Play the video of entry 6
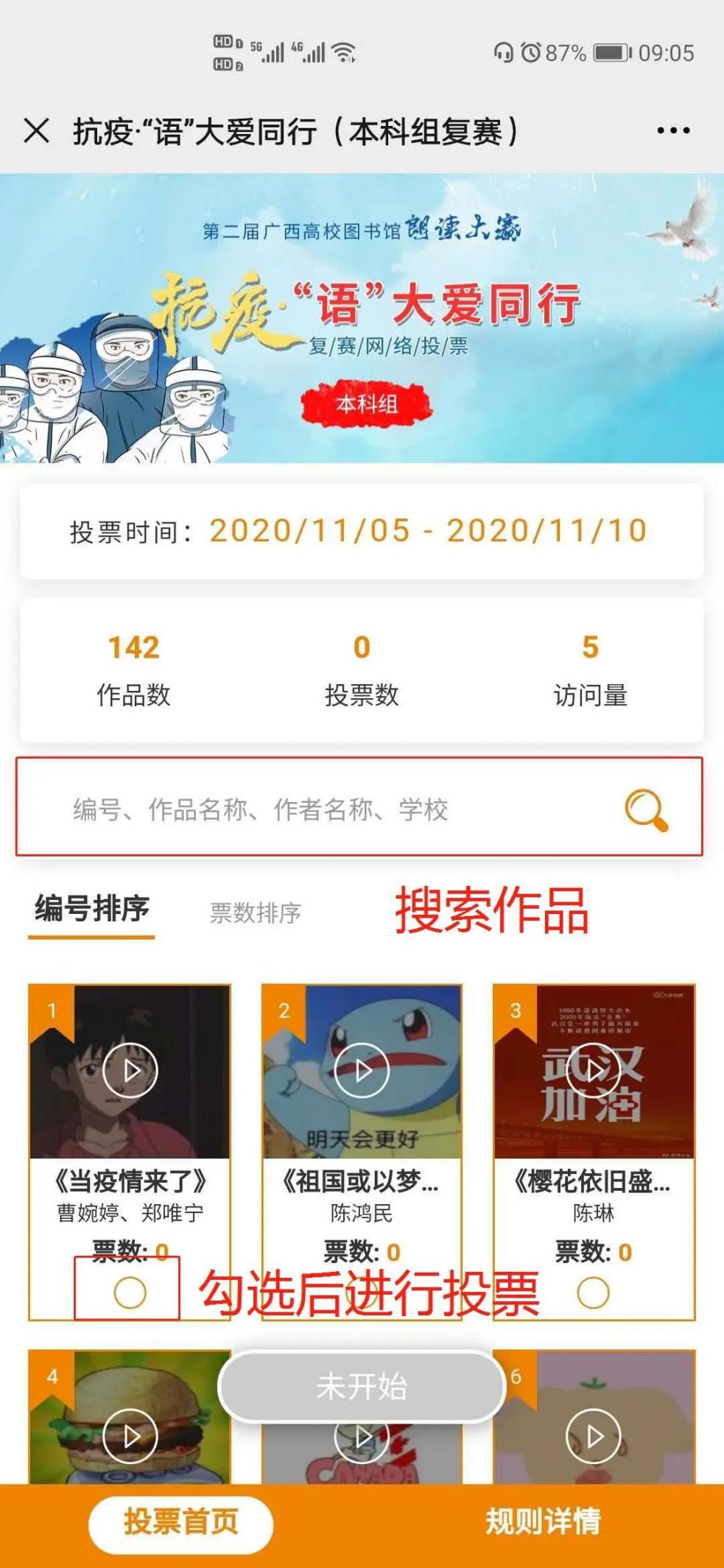Viewport: 724px width, 1568px height. pos(594,1435)
